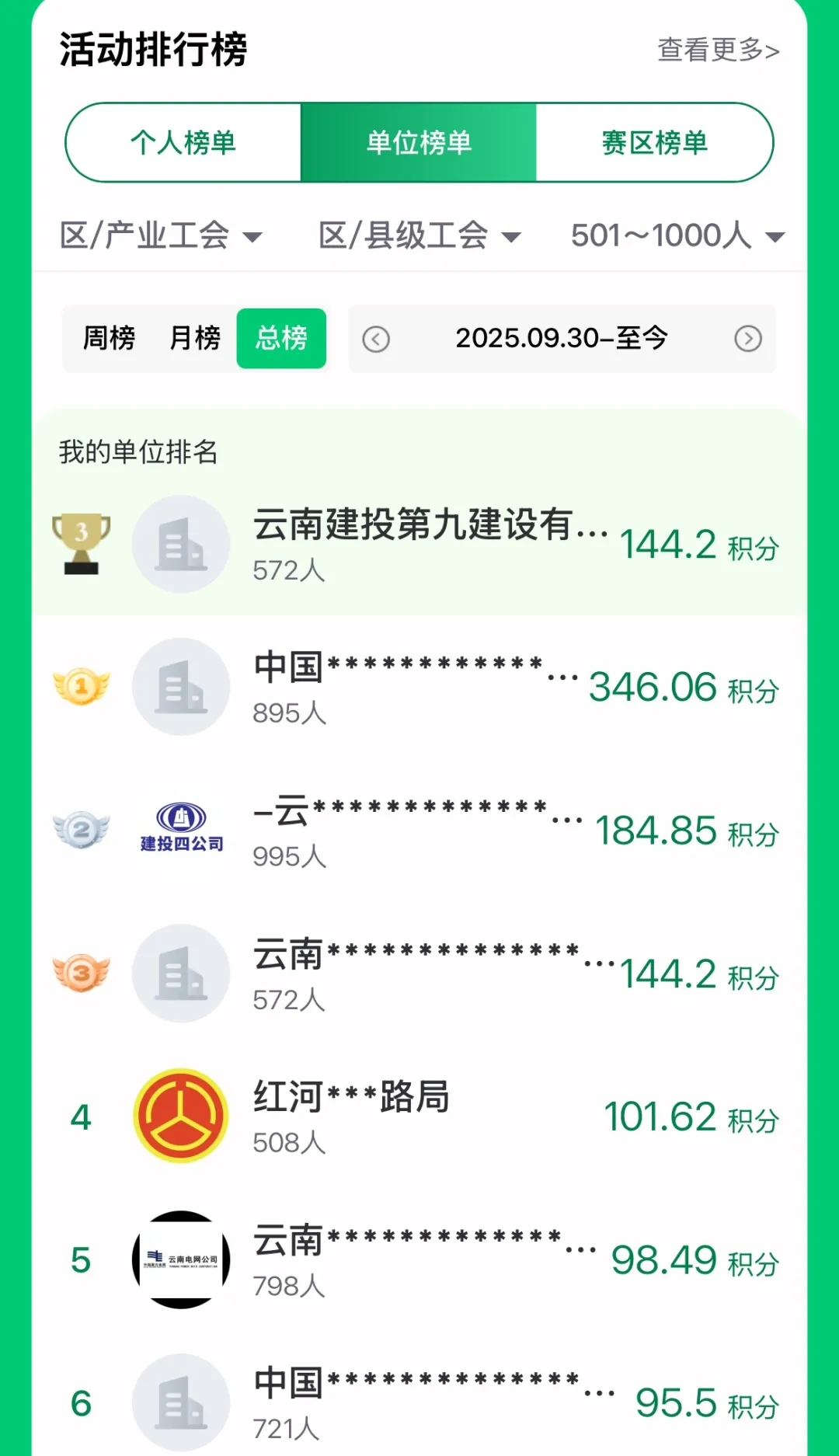This screenshot has height=1456, width=839.
Task: Click the 云南电网公司 circular logo
Action: pyautogui.click(x=181, y=1260)
